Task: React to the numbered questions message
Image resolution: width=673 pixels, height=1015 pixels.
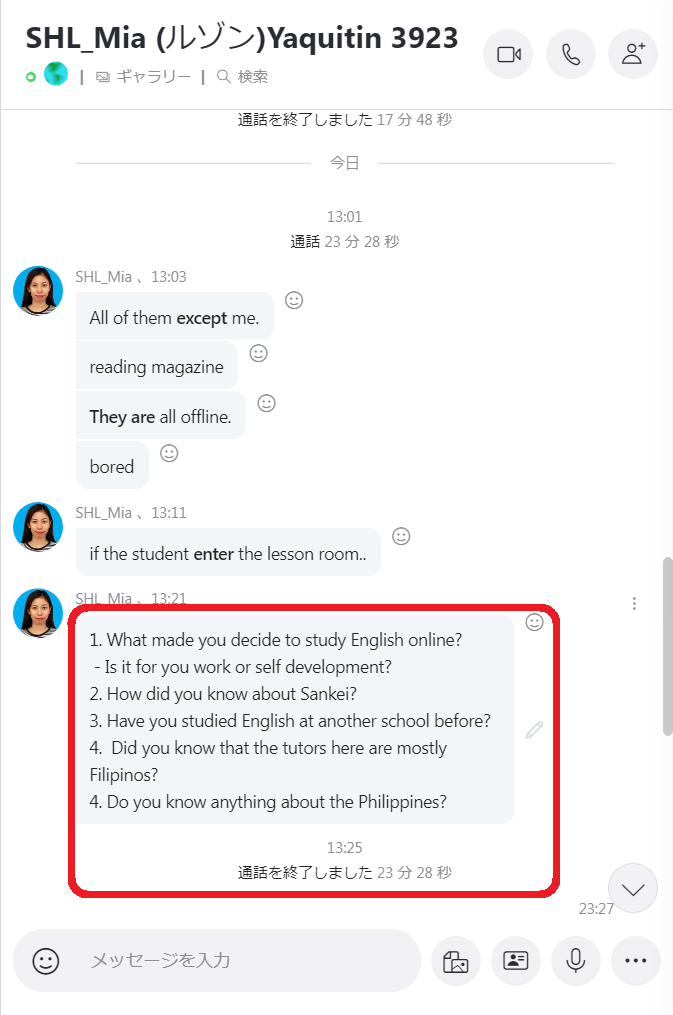Action: click(535, 622)
